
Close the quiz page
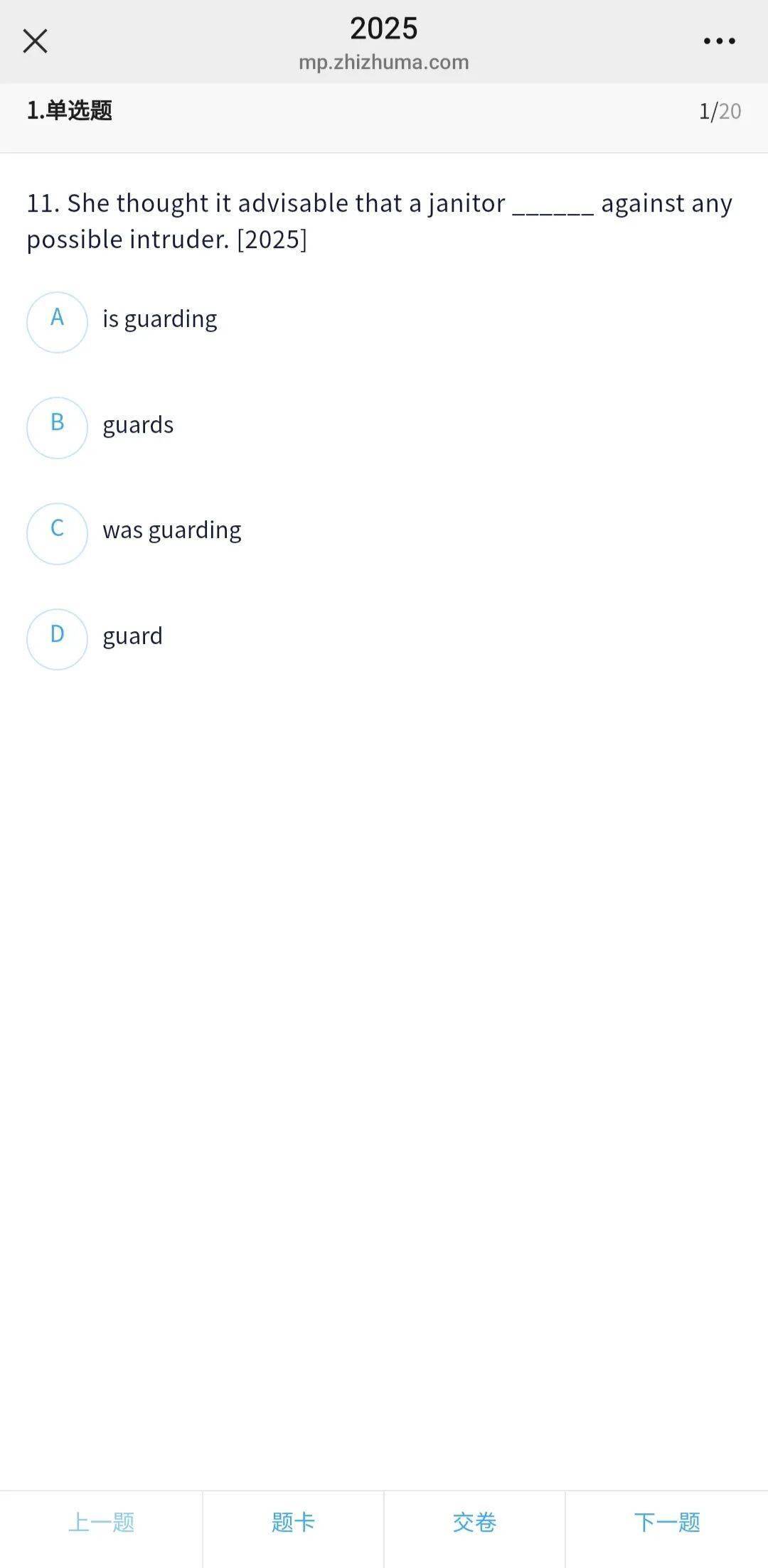coord(35,41)
